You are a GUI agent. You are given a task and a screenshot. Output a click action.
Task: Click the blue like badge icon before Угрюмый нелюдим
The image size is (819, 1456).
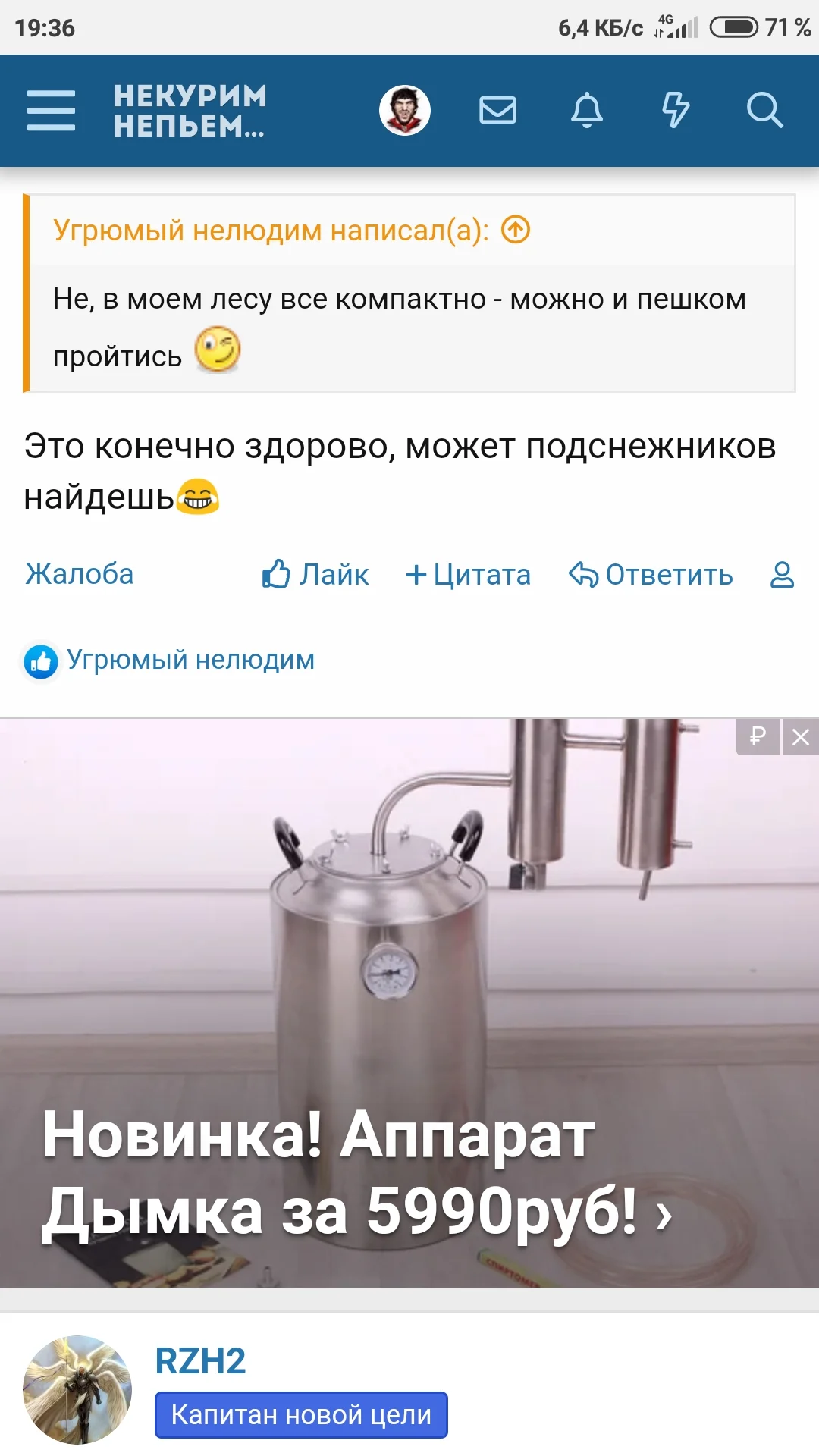pyautogui.click(x=40, y=660)
